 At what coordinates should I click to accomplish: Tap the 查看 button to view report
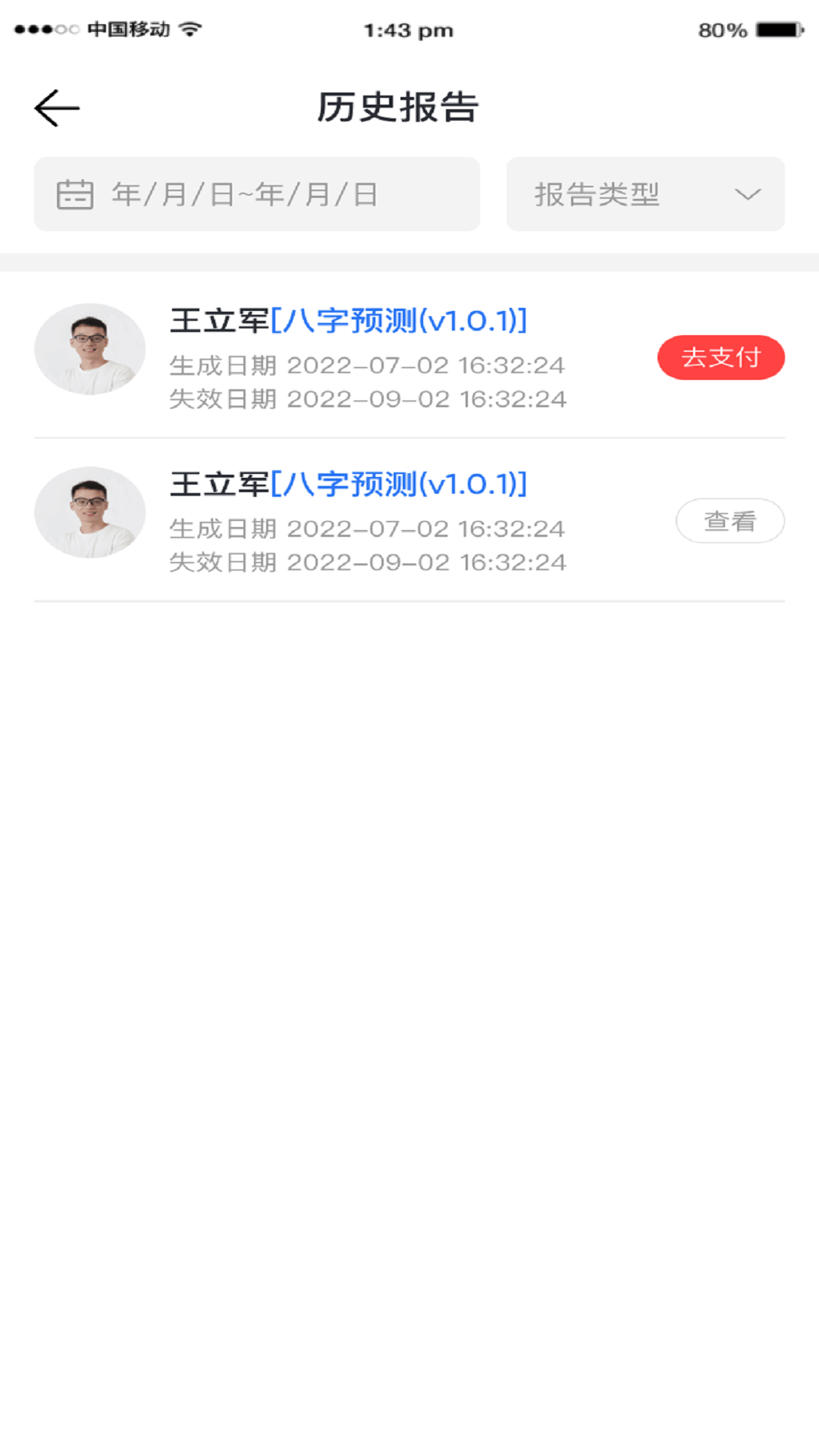(730, 521)
